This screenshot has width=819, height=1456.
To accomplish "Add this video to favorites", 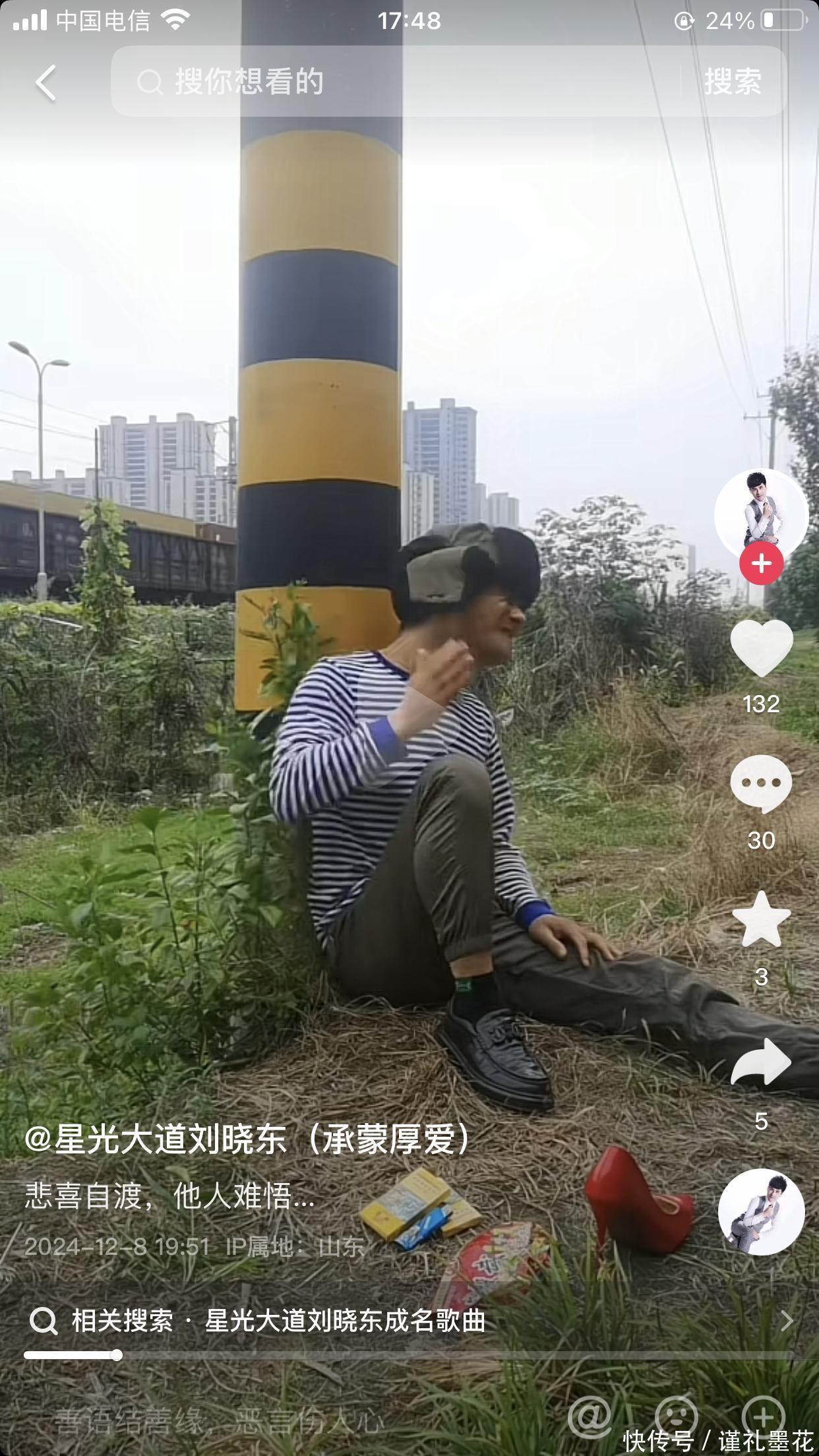I will 761,921.
